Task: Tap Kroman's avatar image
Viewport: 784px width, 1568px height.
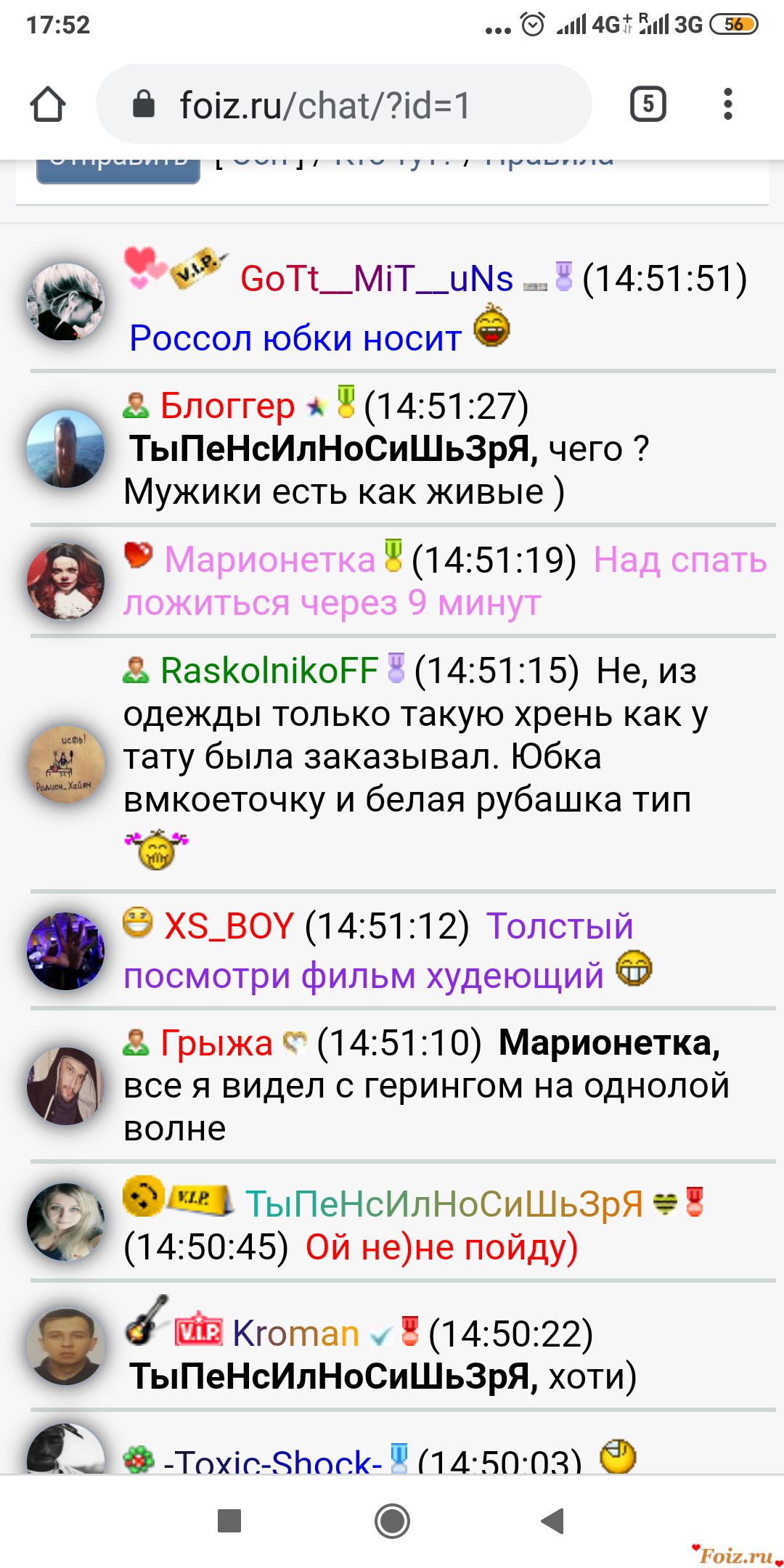Action: (x=65, y=1346)
